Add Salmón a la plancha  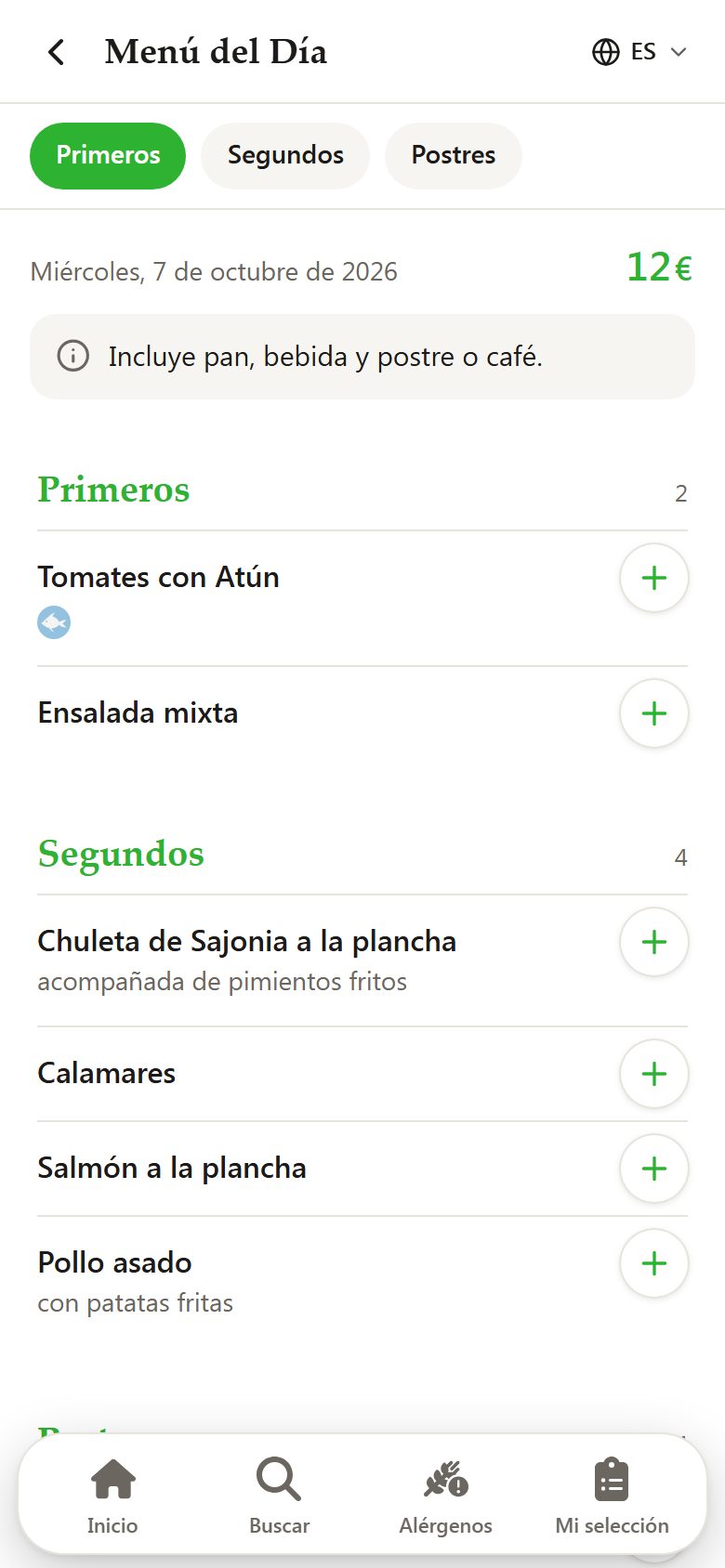point(654,1169)
